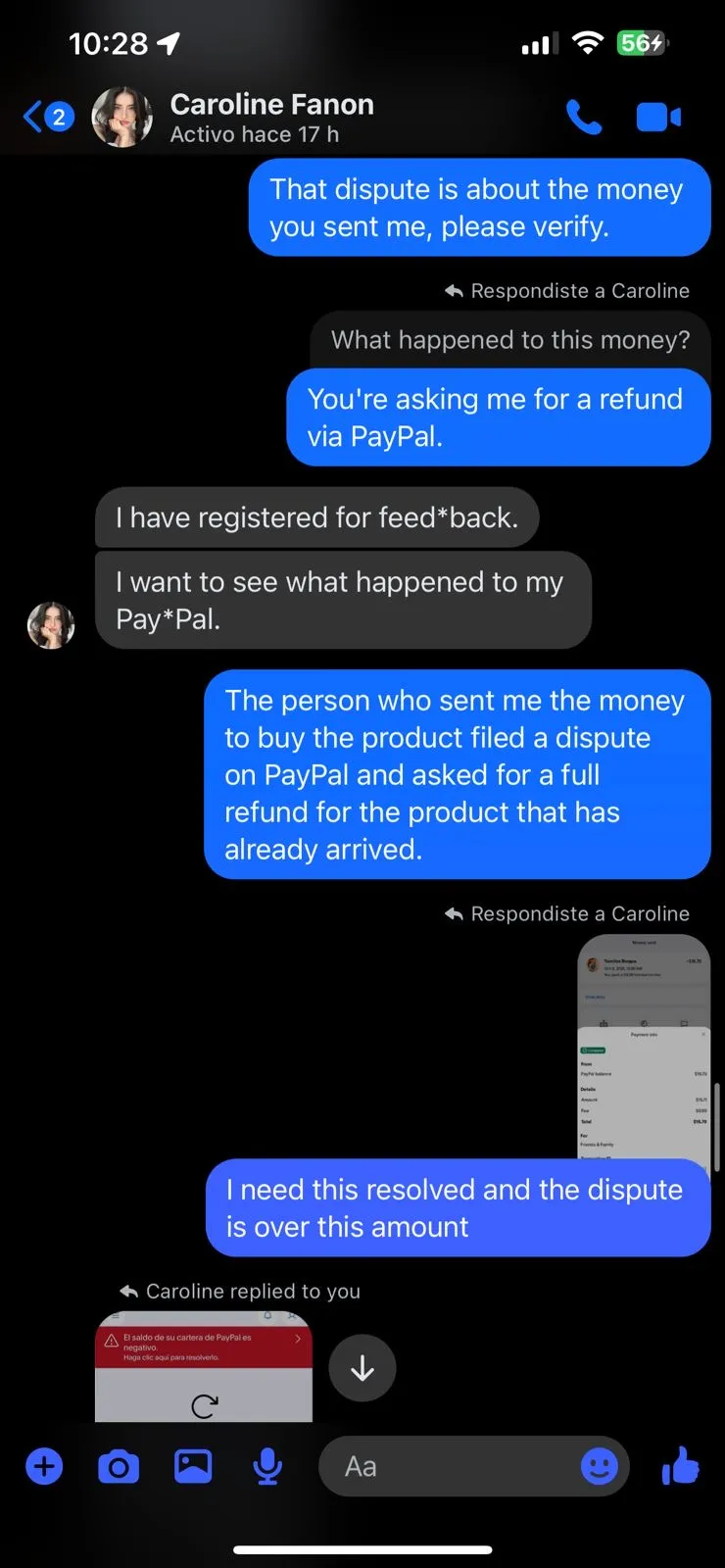Open the camera to take a photo
This screenshot has width=725, height=1568.
click(119, 1467)
